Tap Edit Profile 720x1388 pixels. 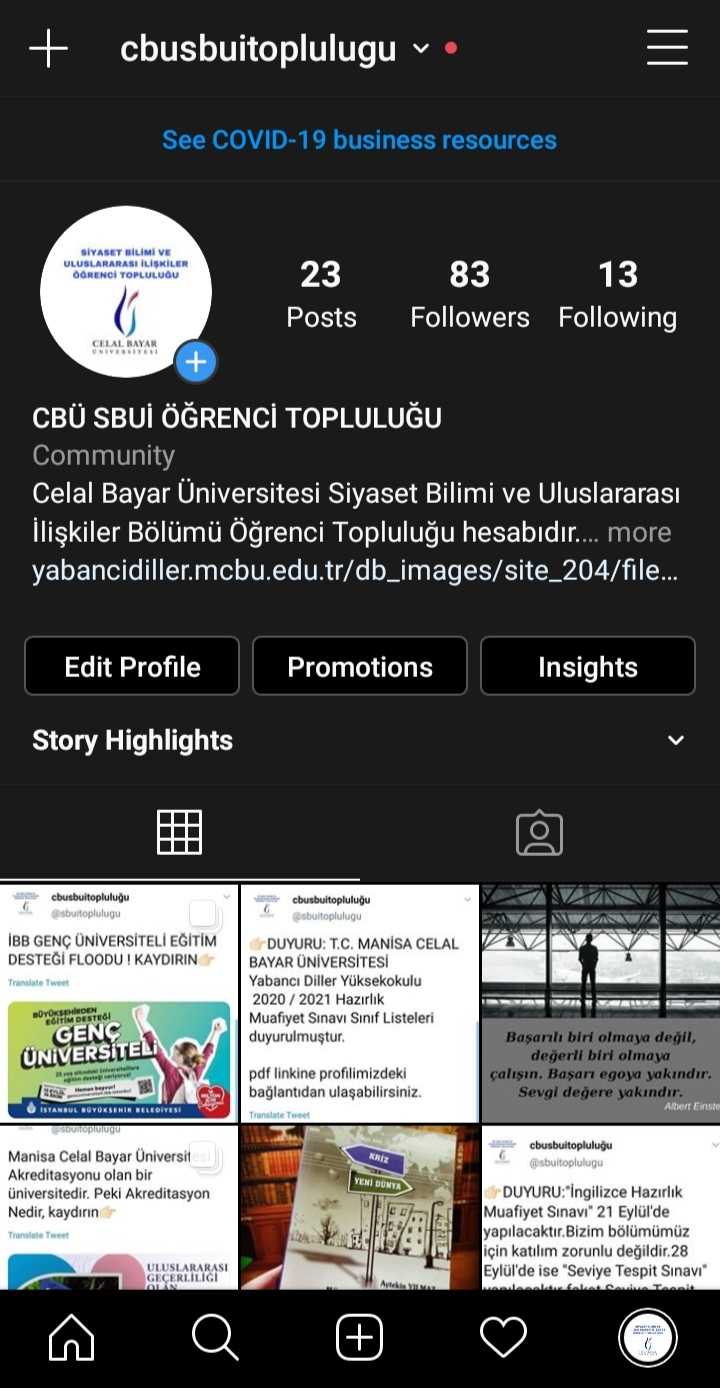[x=132, y=666]
